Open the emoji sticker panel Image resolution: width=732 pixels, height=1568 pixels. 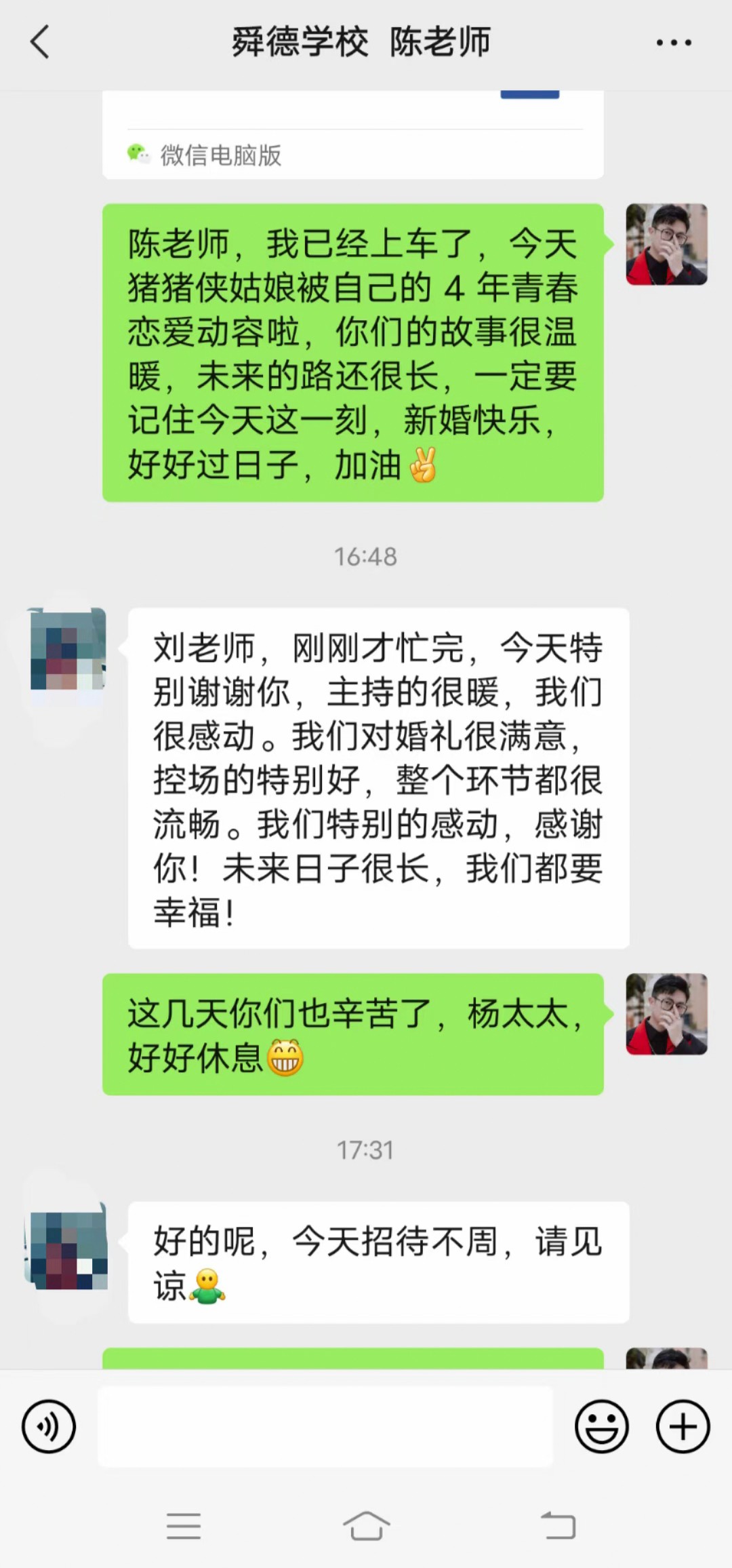[x=601, y=1426]
